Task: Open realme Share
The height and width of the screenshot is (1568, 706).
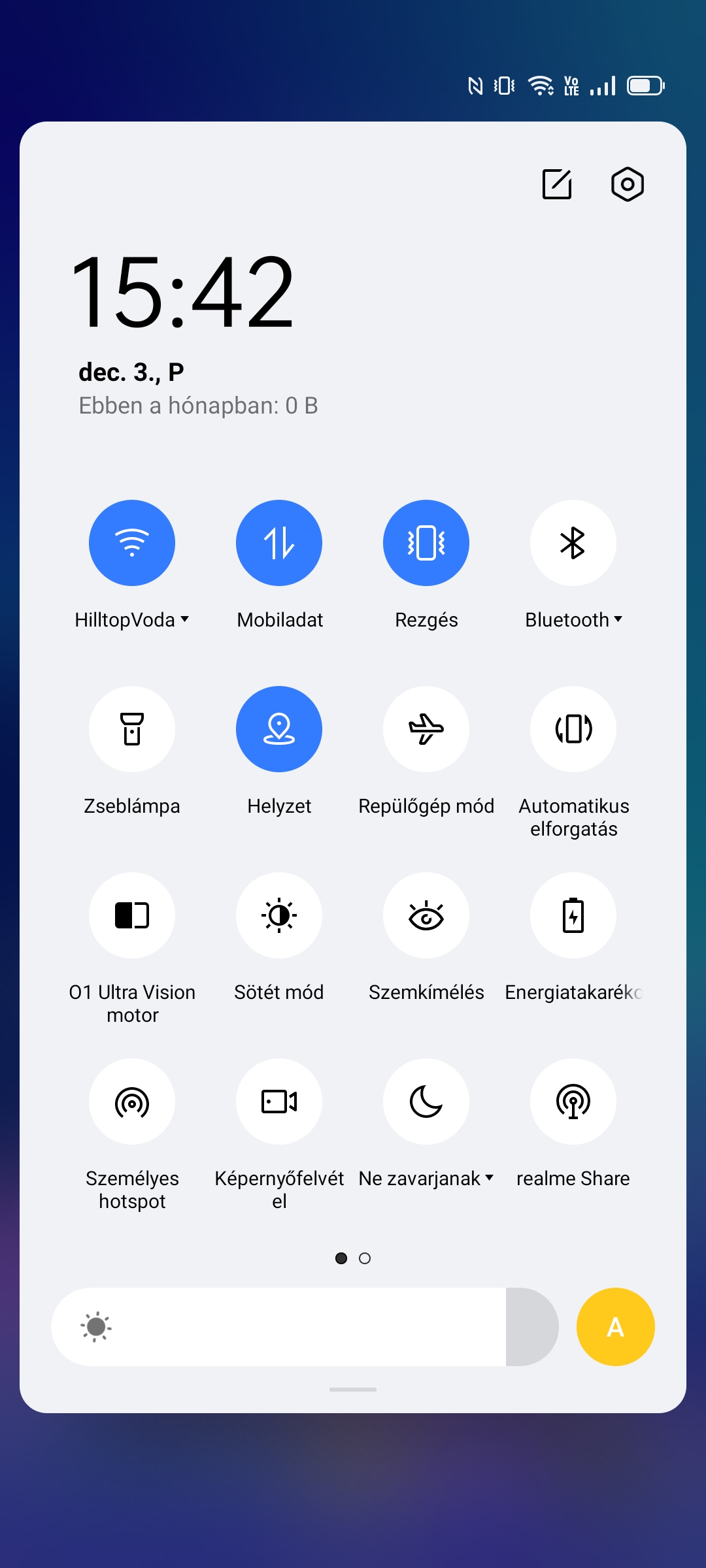Action: tap(573, 1102)
